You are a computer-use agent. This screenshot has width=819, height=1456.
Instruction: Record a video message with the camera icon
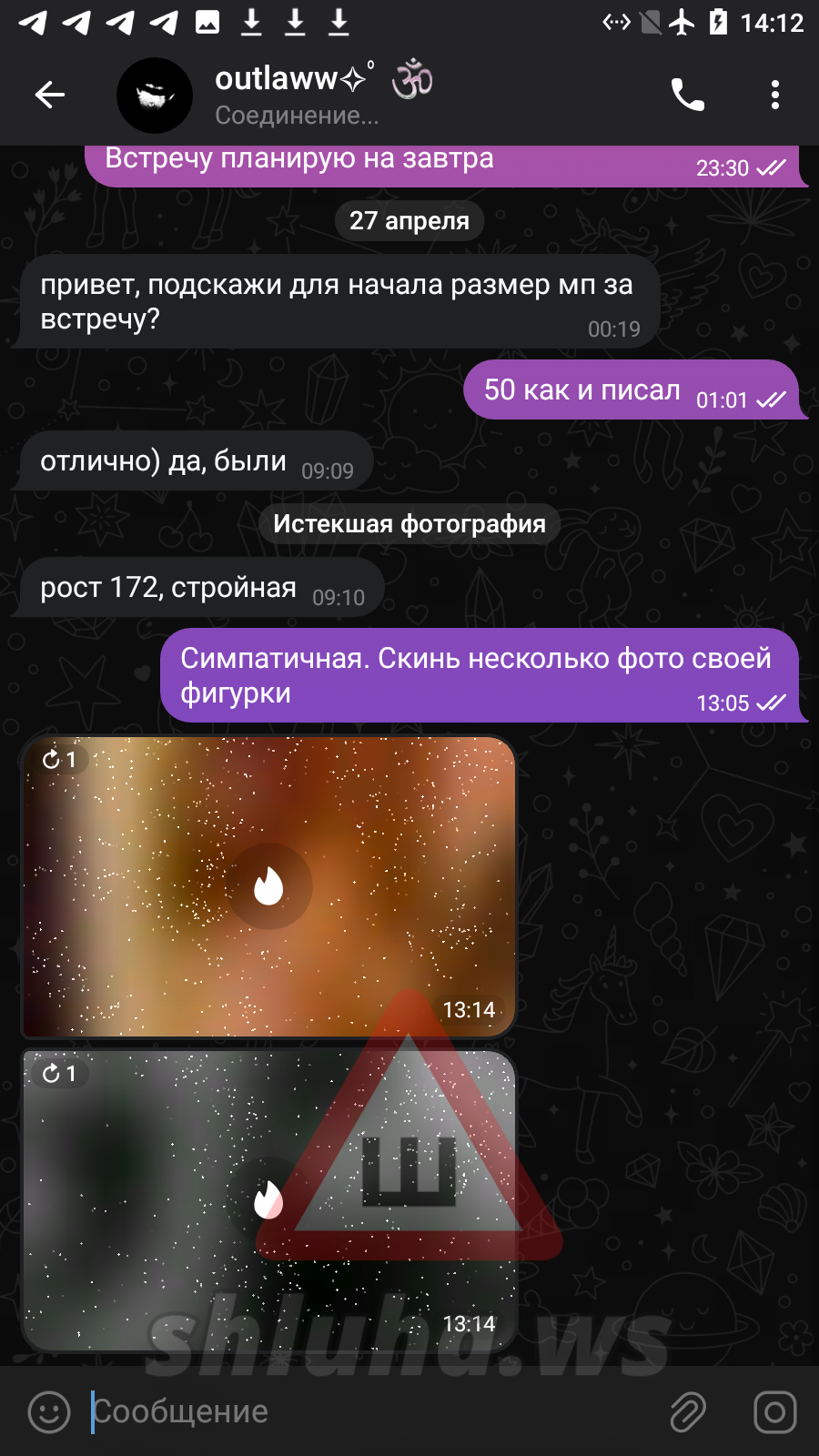[774, 1411]
